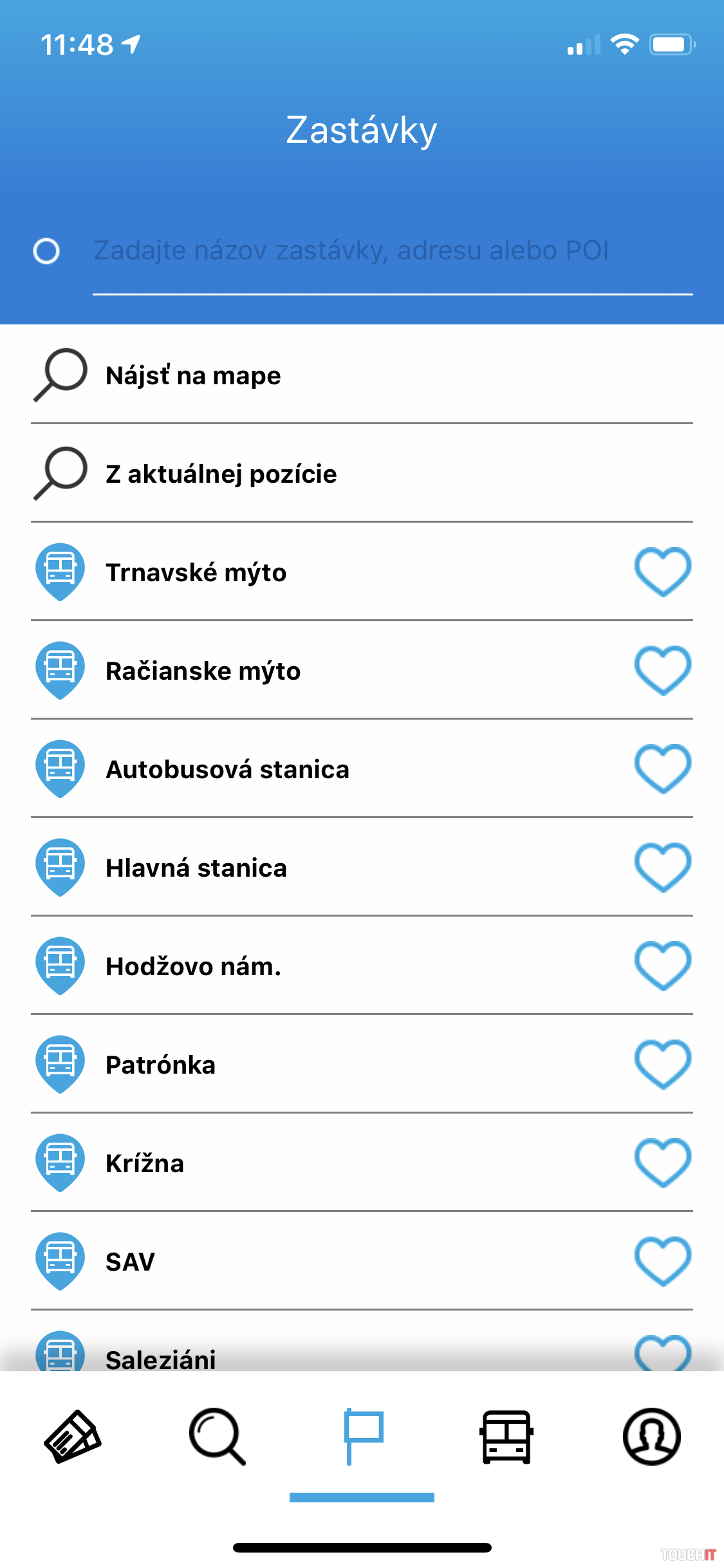Like the Trnavské mýto stop

click(662, 572)
